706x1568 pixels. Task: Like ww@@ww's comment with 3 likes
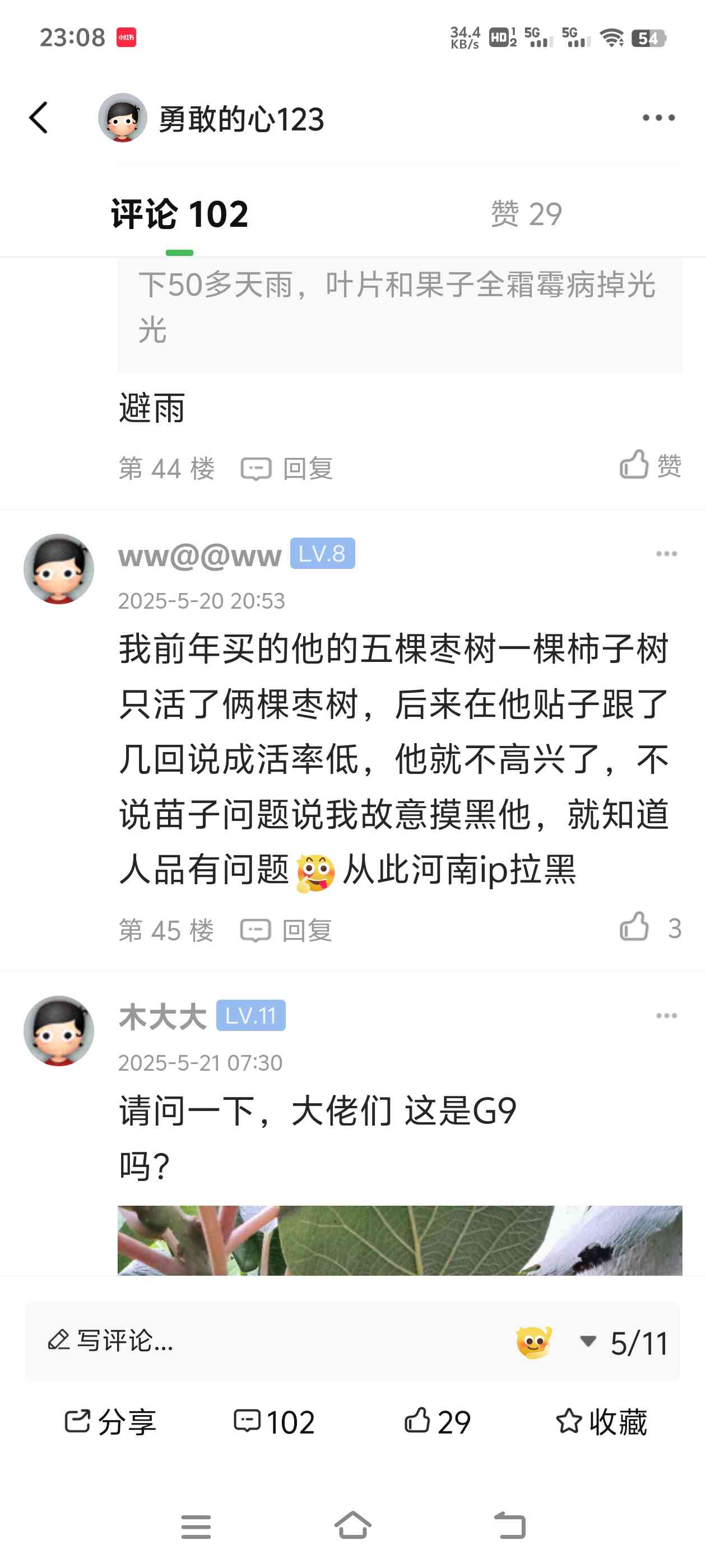click(x=635, y=928)
